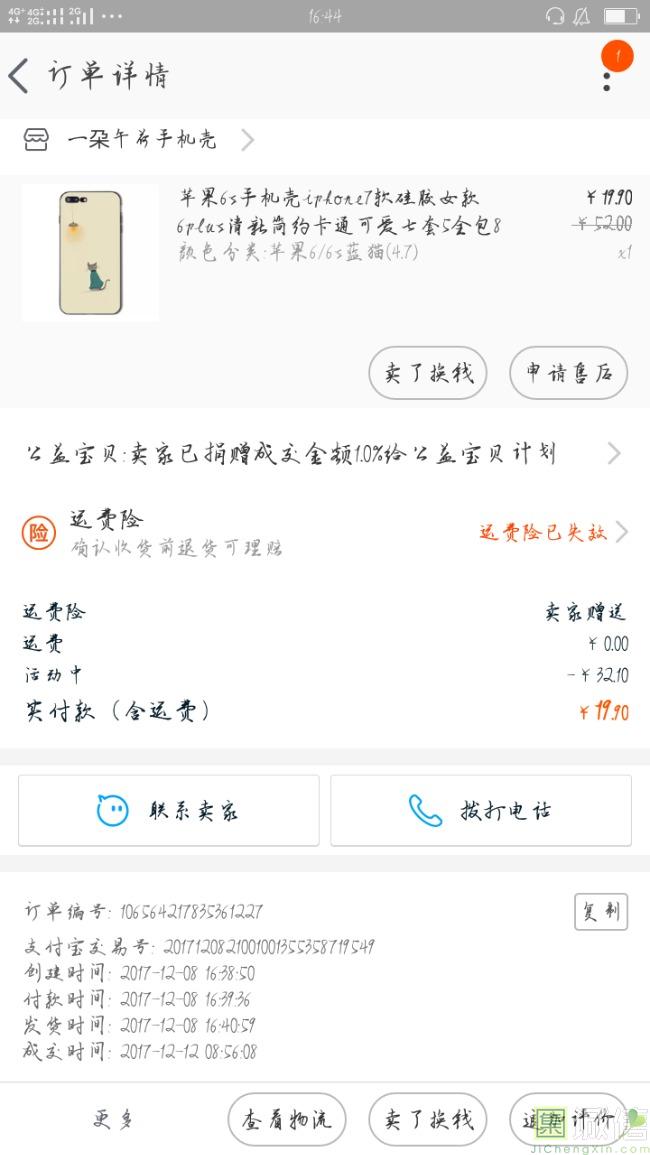Viewport: 650px width, 1155px height.
Task: Tap 更多 in the bottom bar
Action: (x=113, y=1120)
